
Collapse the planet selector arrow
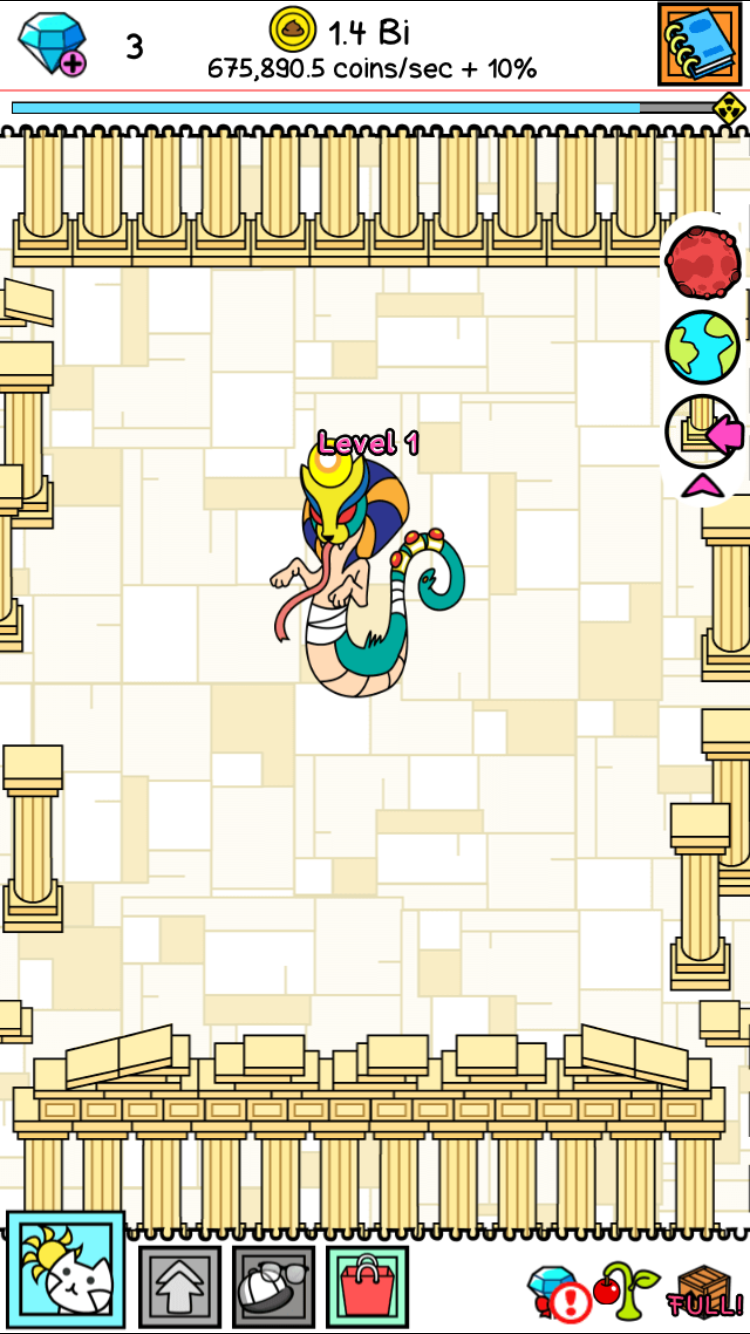coord(703,487)
